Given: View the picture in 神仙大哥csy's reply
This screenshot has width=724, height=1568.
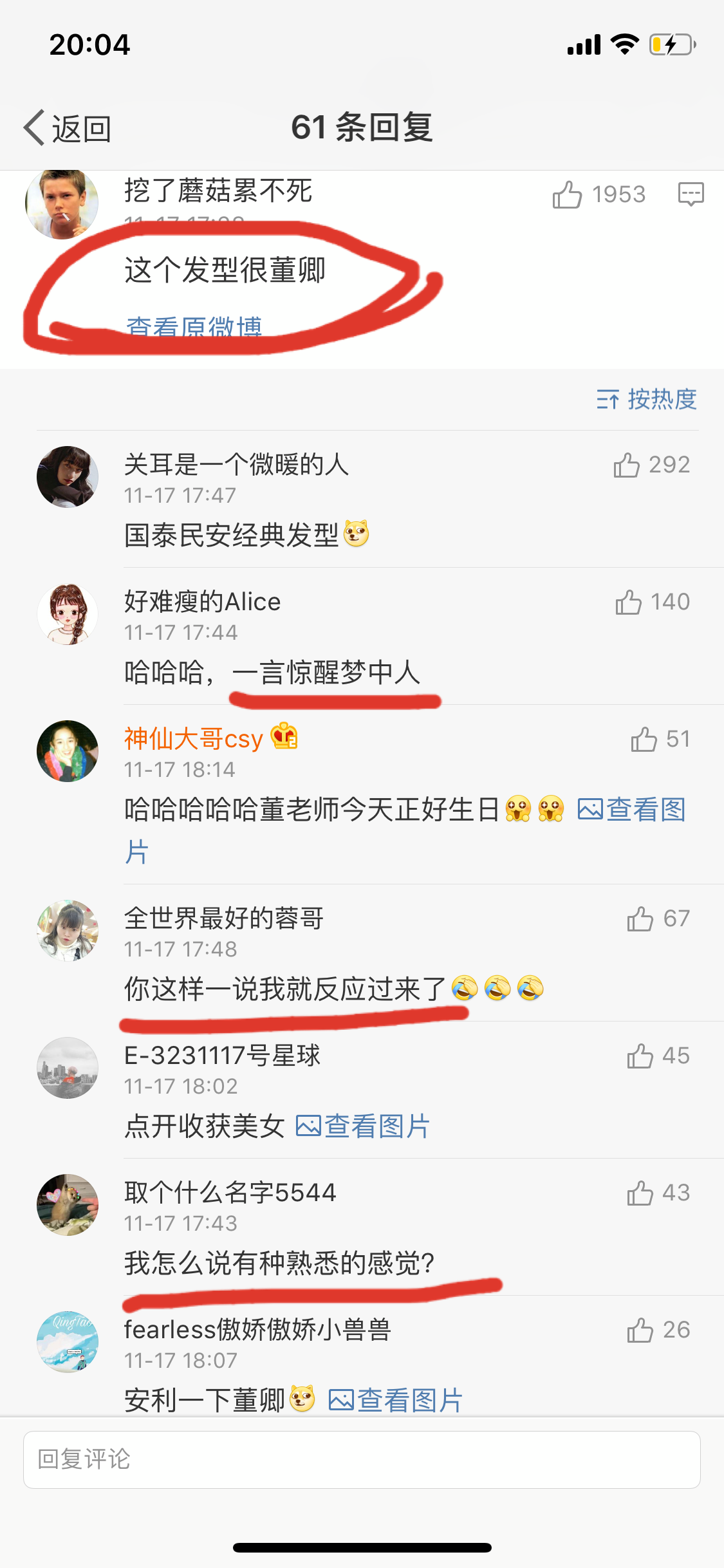Looking at the screenshot, I should 631,810.
